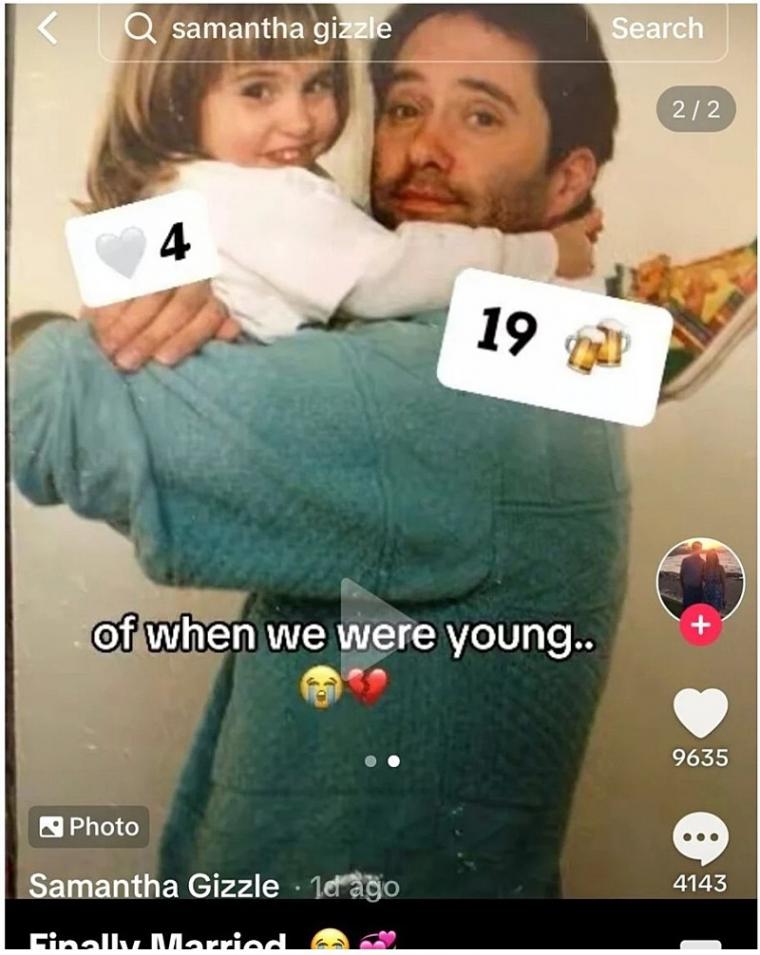Follow the creator with the plus badge
760x955 pixels.
click(x=701, y=626)
